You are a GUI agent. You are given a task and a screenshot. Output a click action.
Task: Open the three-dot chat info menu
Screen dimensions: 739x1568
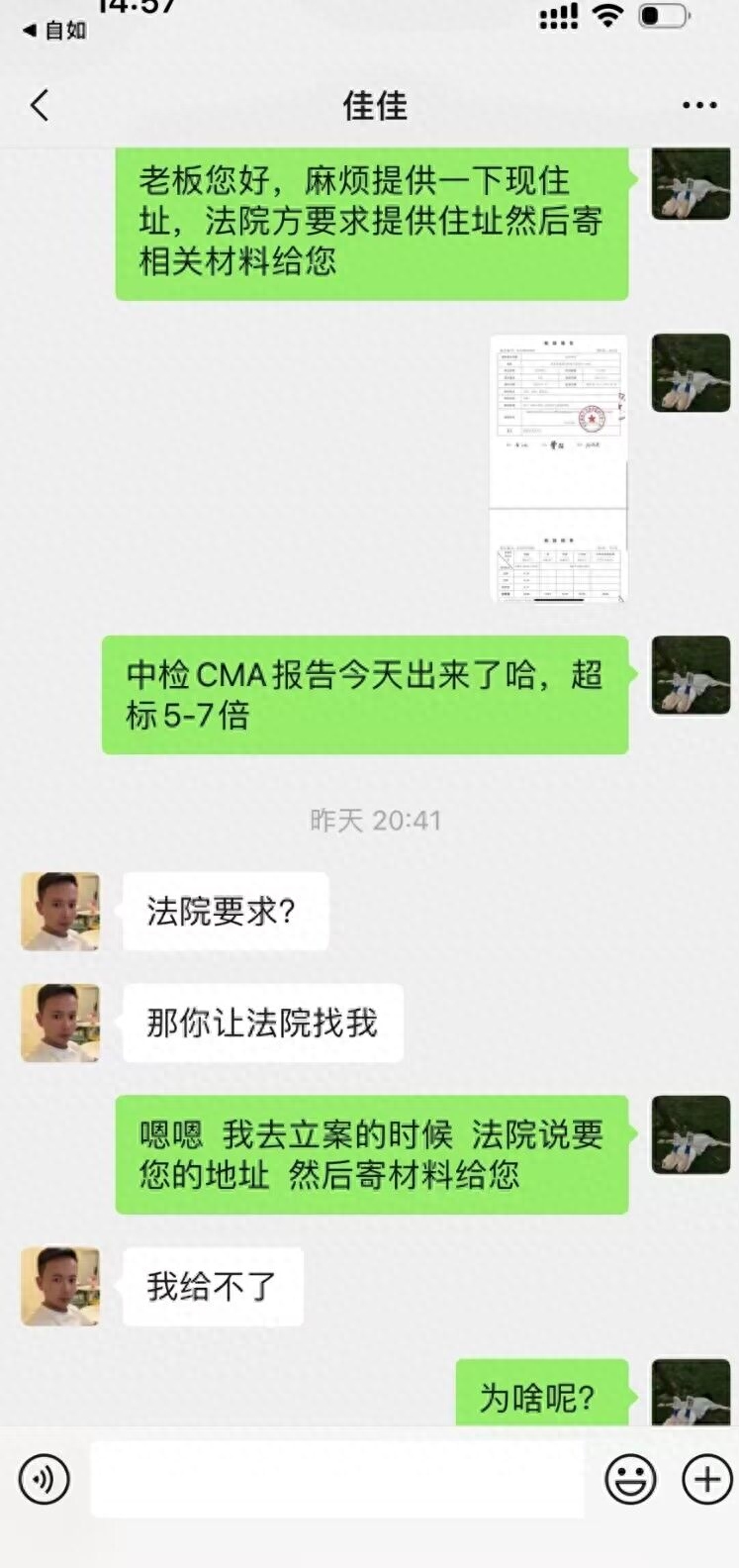click(698, 105)
